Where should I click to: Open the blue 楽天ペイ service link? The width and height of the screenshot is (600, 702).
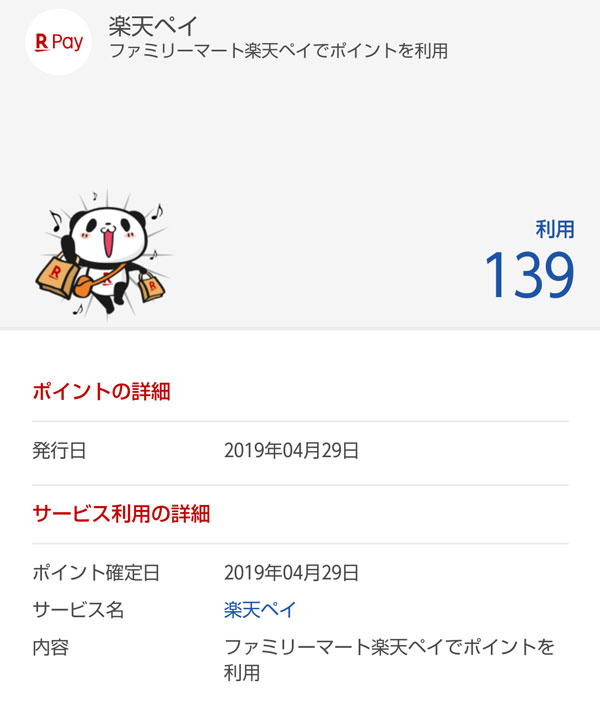pyautogui.click(x=260, y=610)
